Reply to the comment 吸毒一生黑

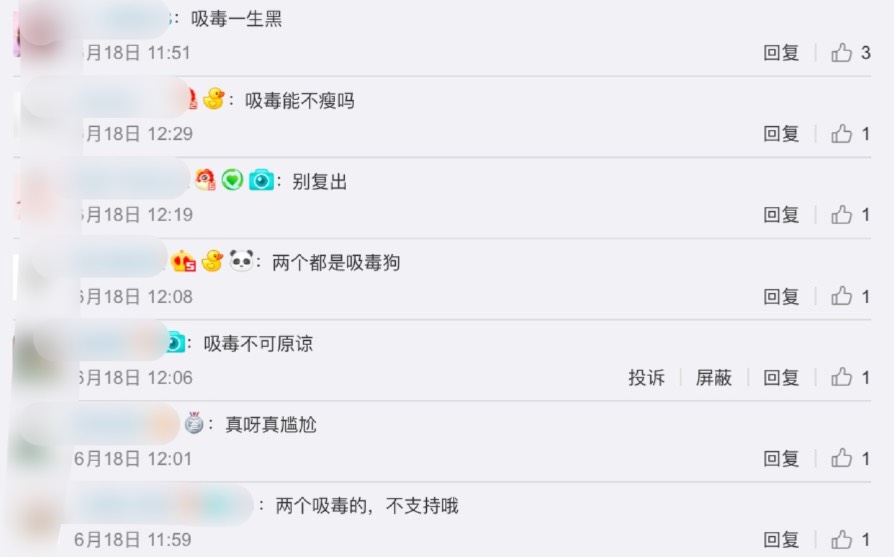[x=781, y=53]
